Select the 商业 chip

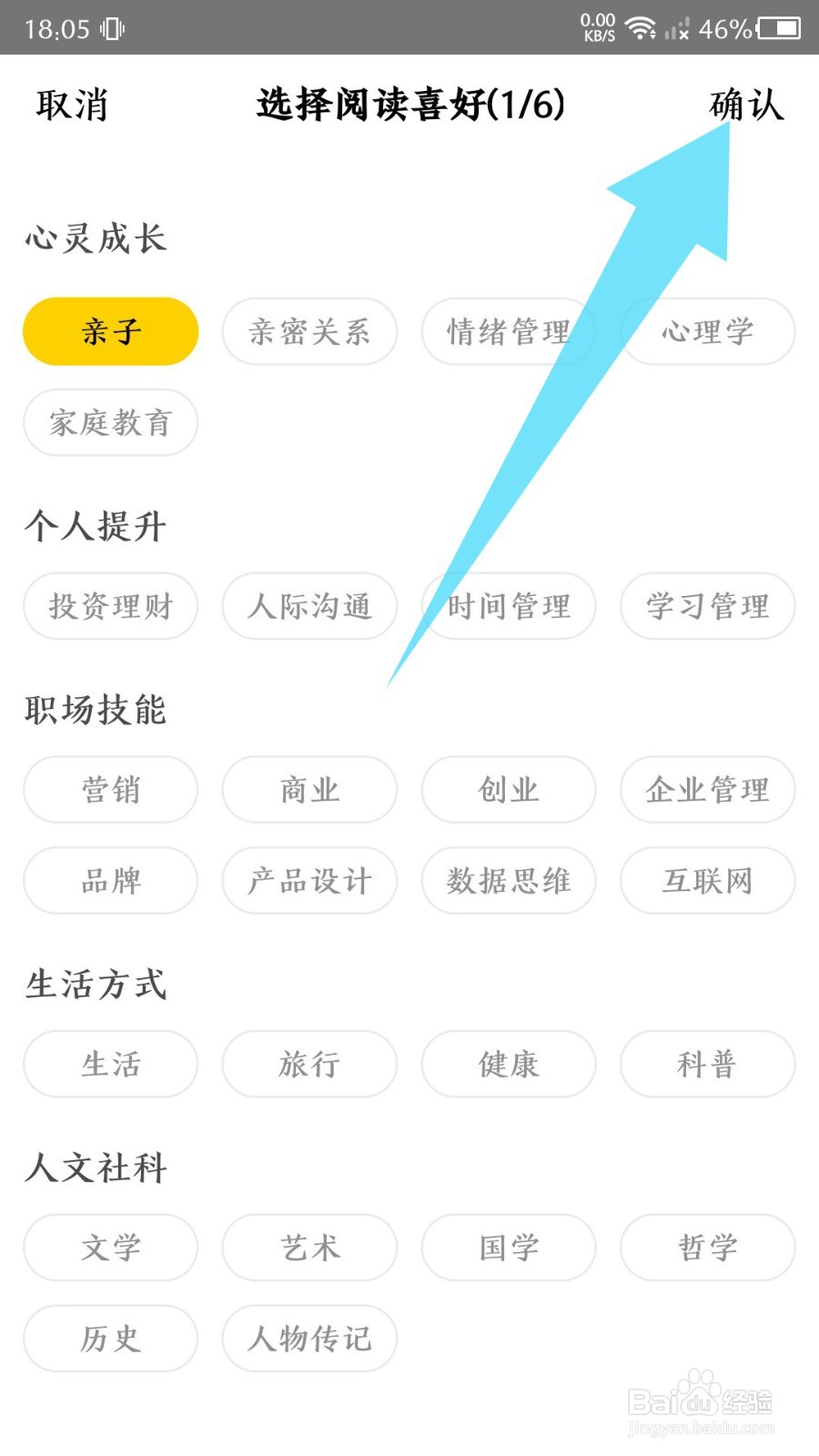click(x=309, y=790)
